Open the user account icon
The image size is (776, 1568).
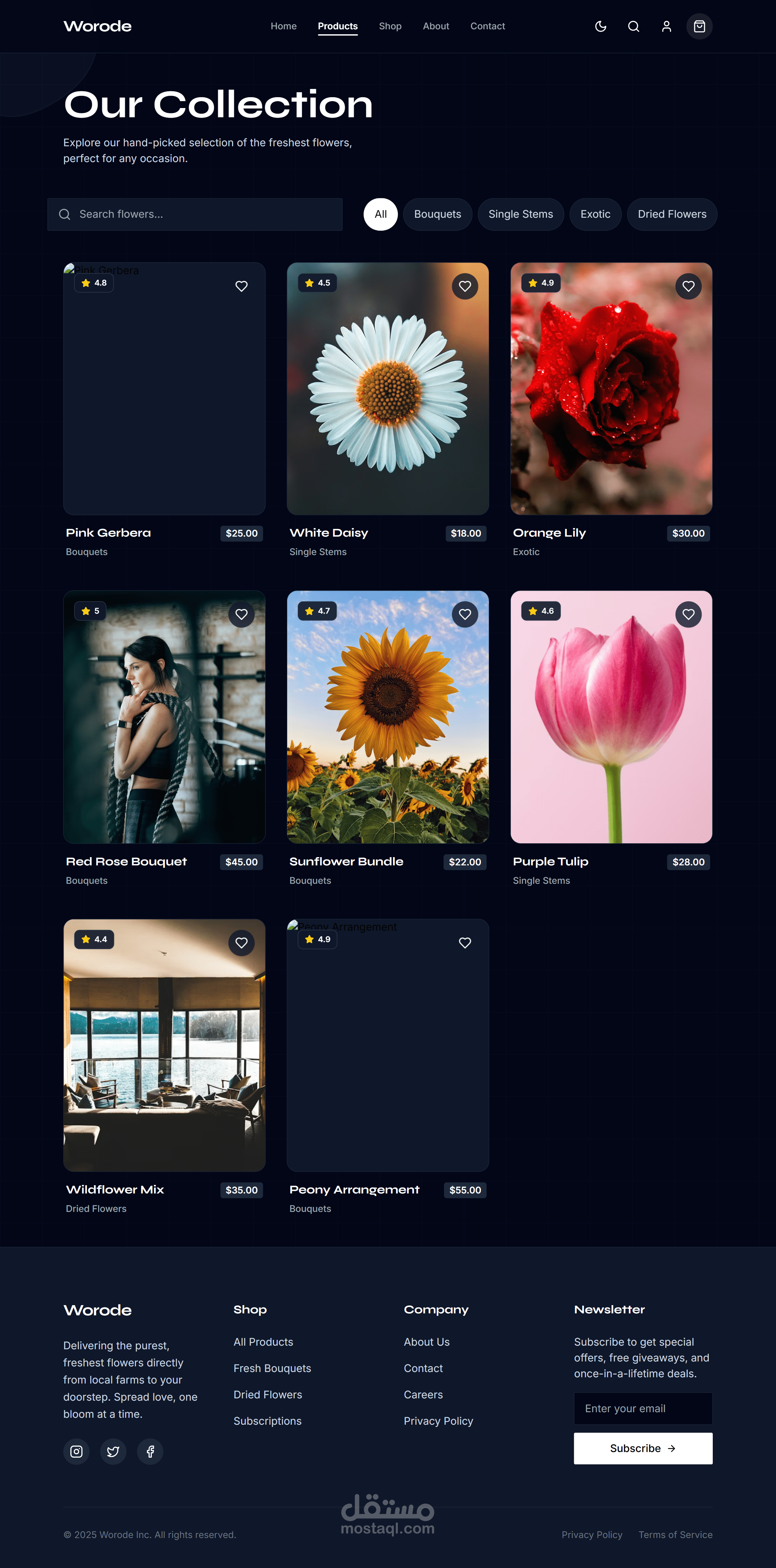pyautogui.click(x=666, y=26)
